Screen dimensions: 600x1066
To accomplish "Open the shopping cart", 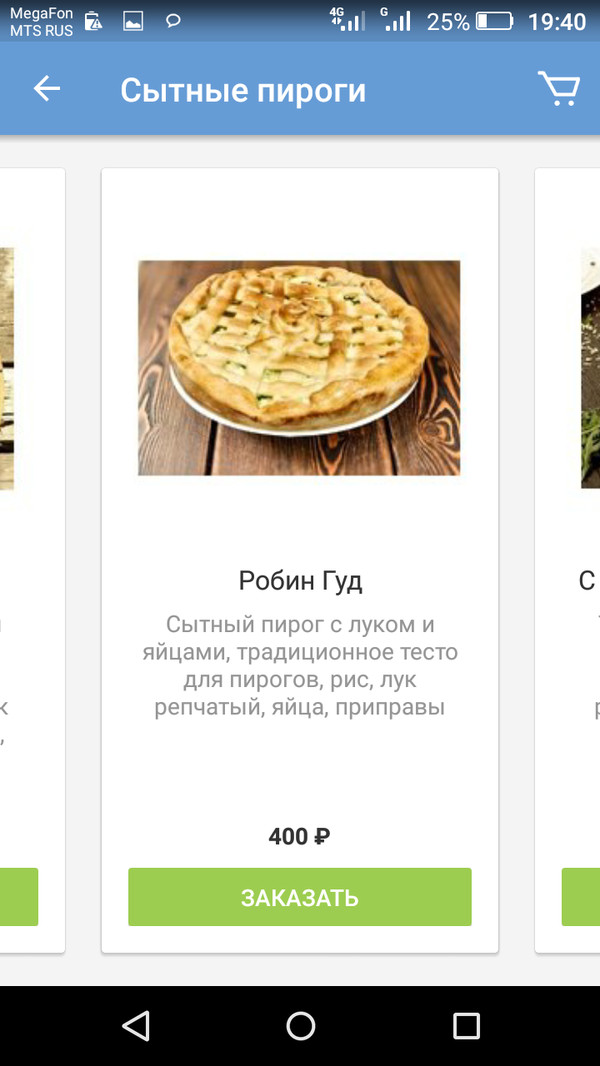I will [x=558, y=89].
